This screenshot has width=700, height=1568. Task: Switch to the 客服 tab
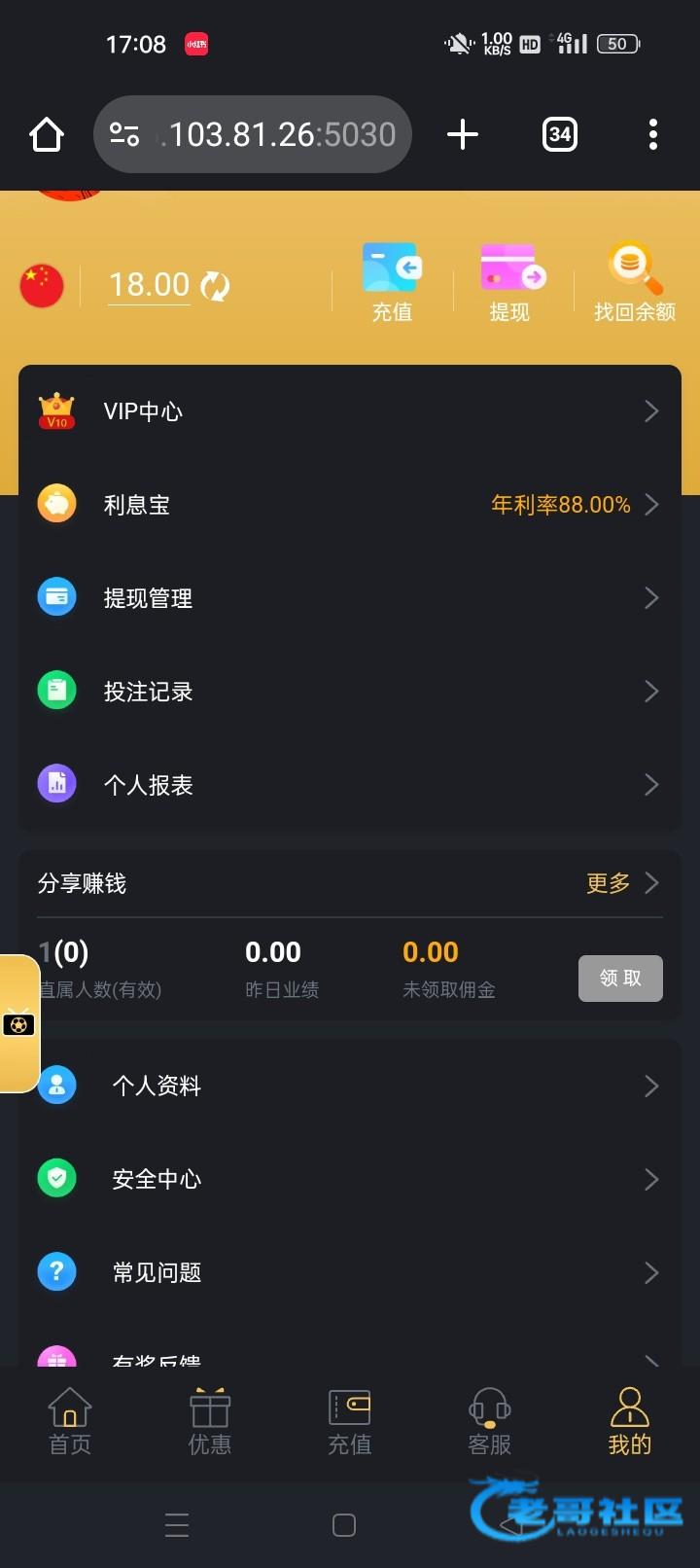(x=489, y=1422)
